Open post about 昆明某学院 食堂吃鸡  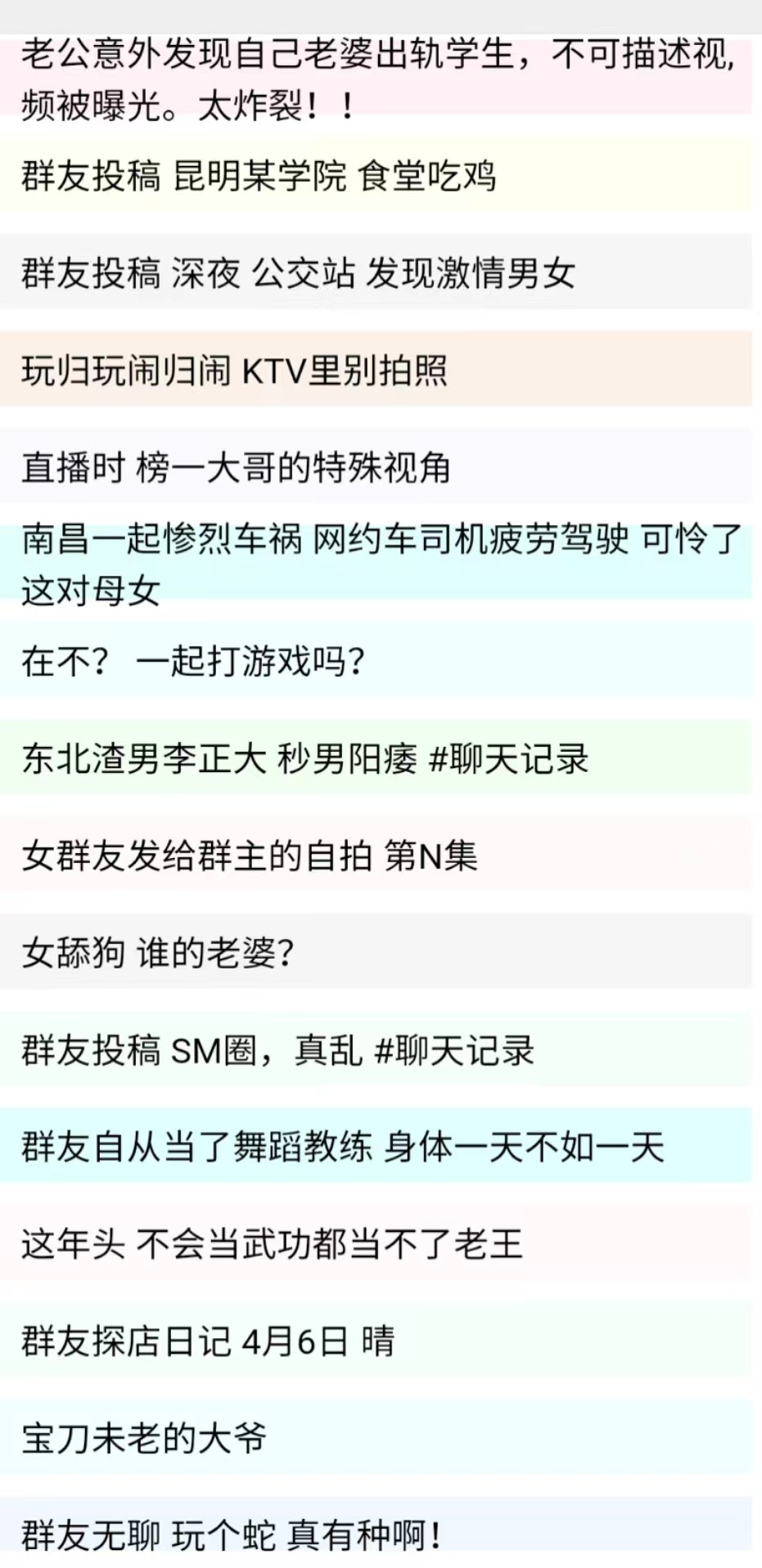[259, 176]
